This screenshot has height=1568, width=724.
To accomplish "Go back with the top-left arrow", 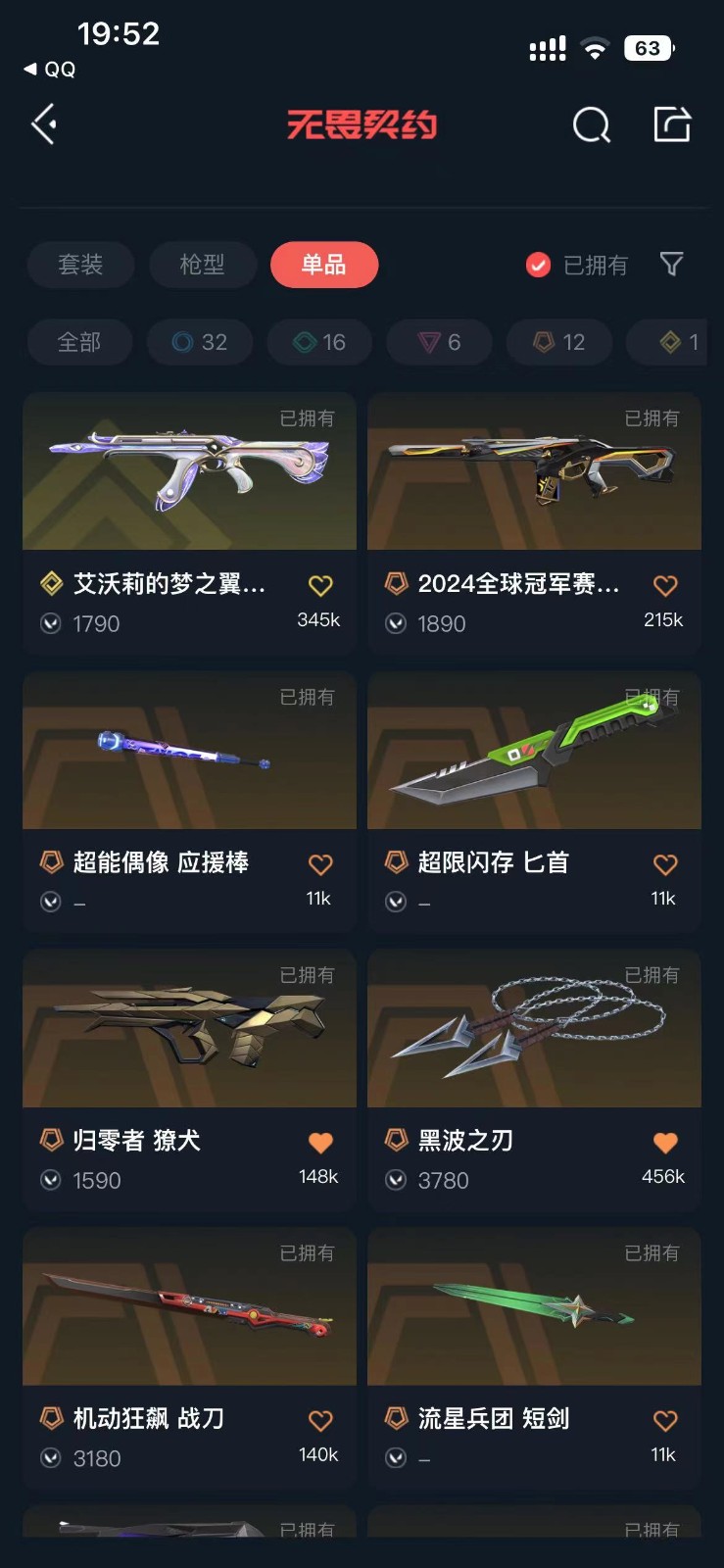I will tap(44, 124).
